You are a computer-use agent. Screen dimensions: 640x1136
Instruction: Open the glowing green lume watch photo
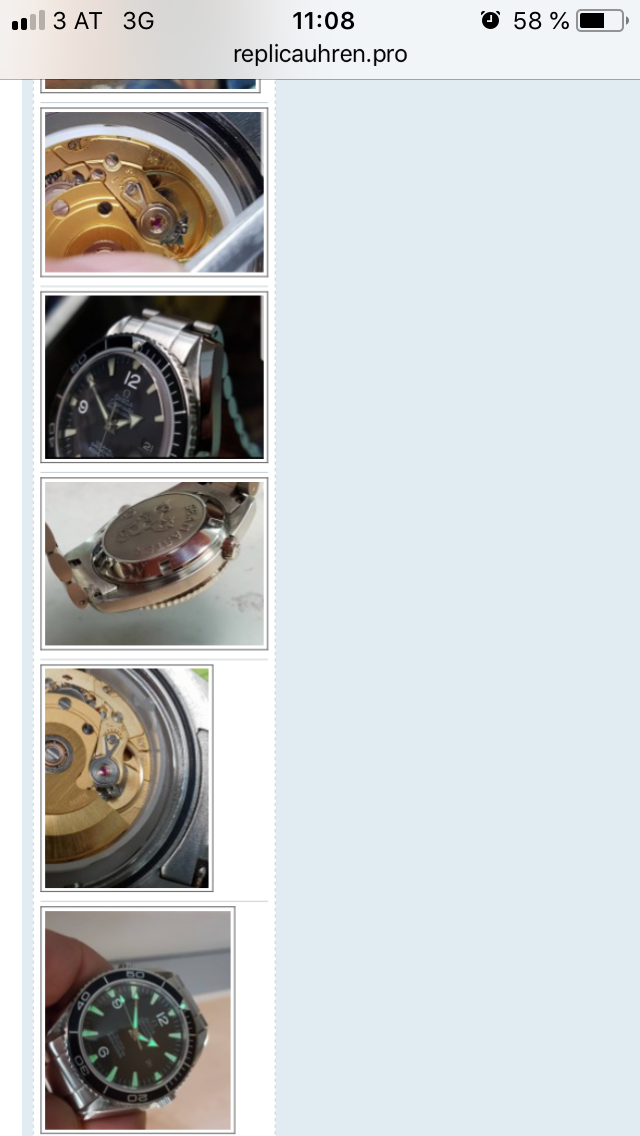pyautogui.click(x=138, y=1020)
